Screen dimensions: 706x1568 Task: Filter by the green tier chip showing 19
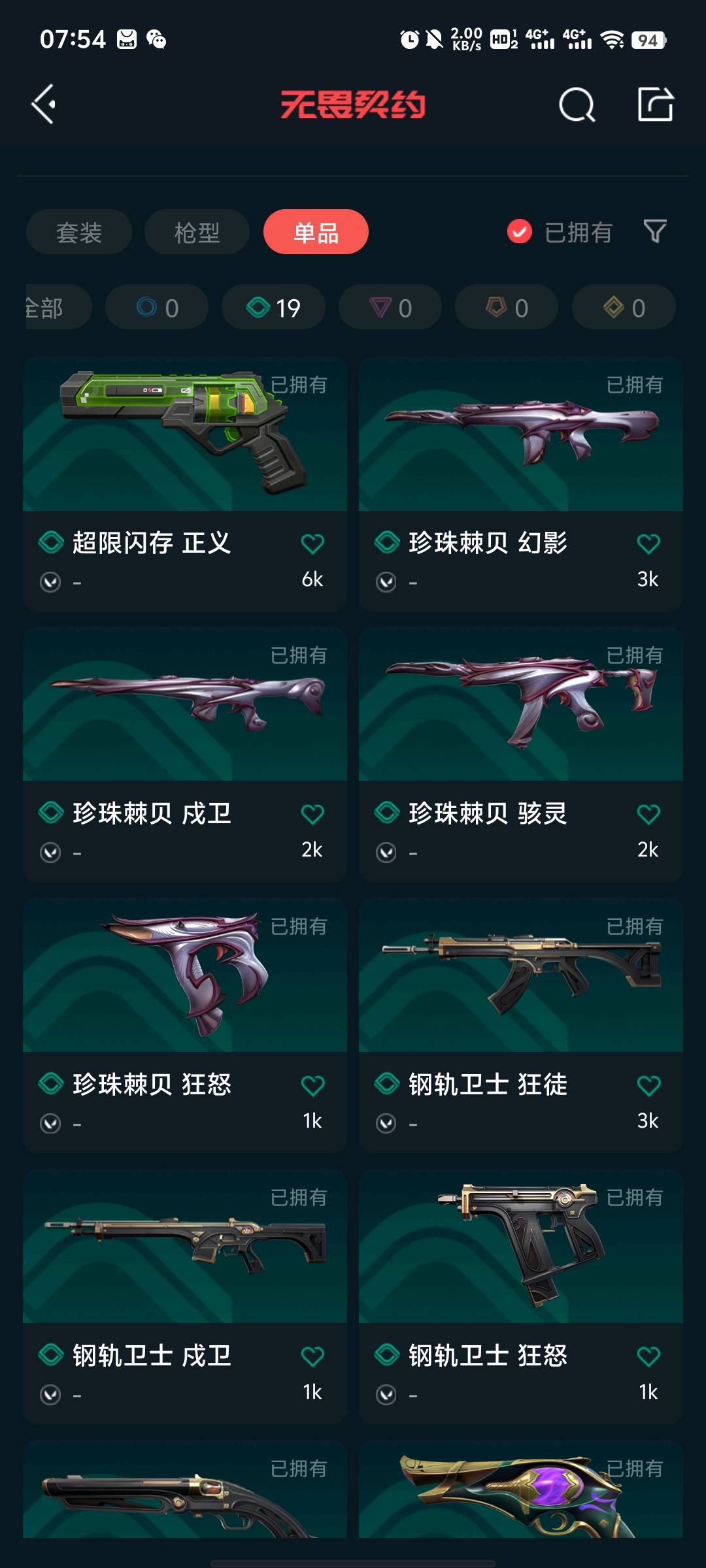(x=273, y=307)
